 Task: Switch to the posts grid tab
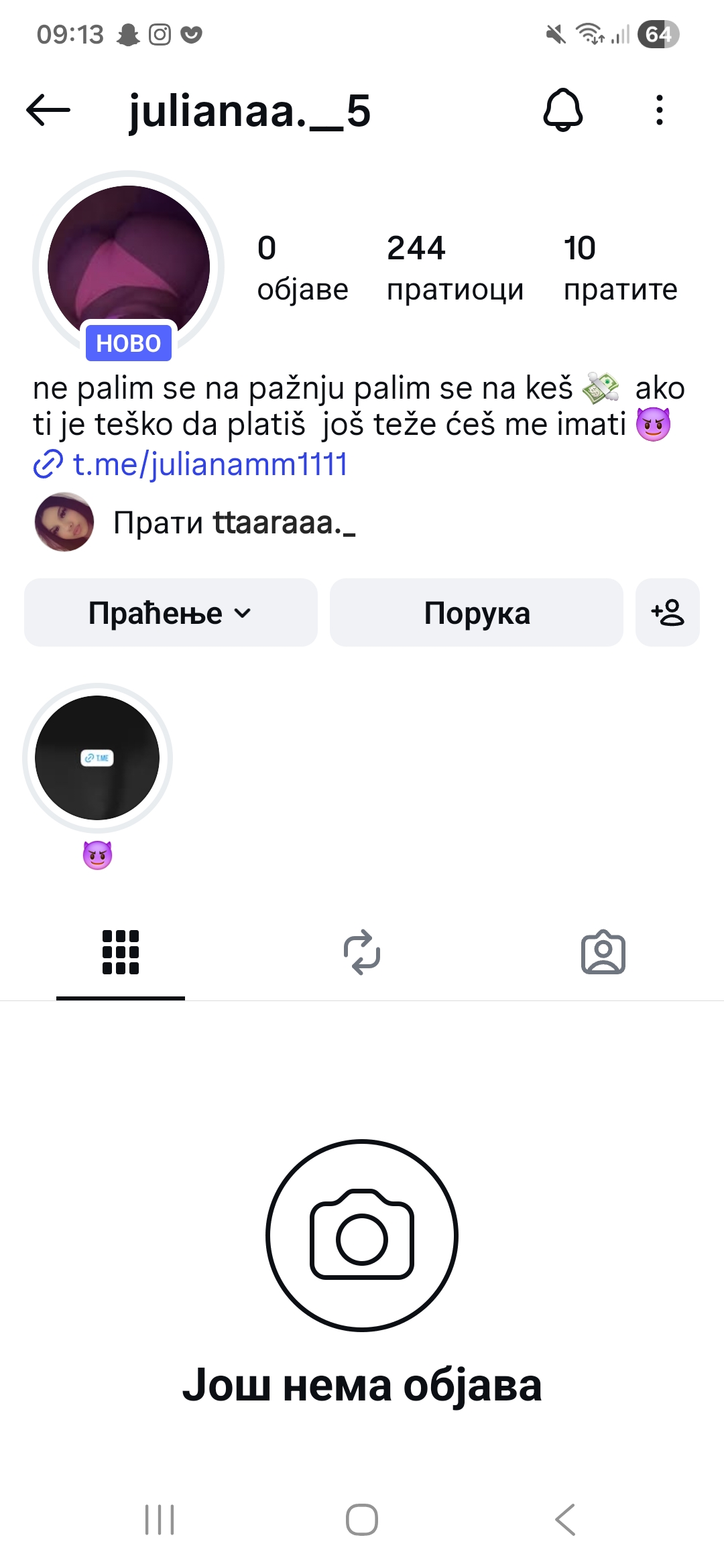click(x=121, y=952)
